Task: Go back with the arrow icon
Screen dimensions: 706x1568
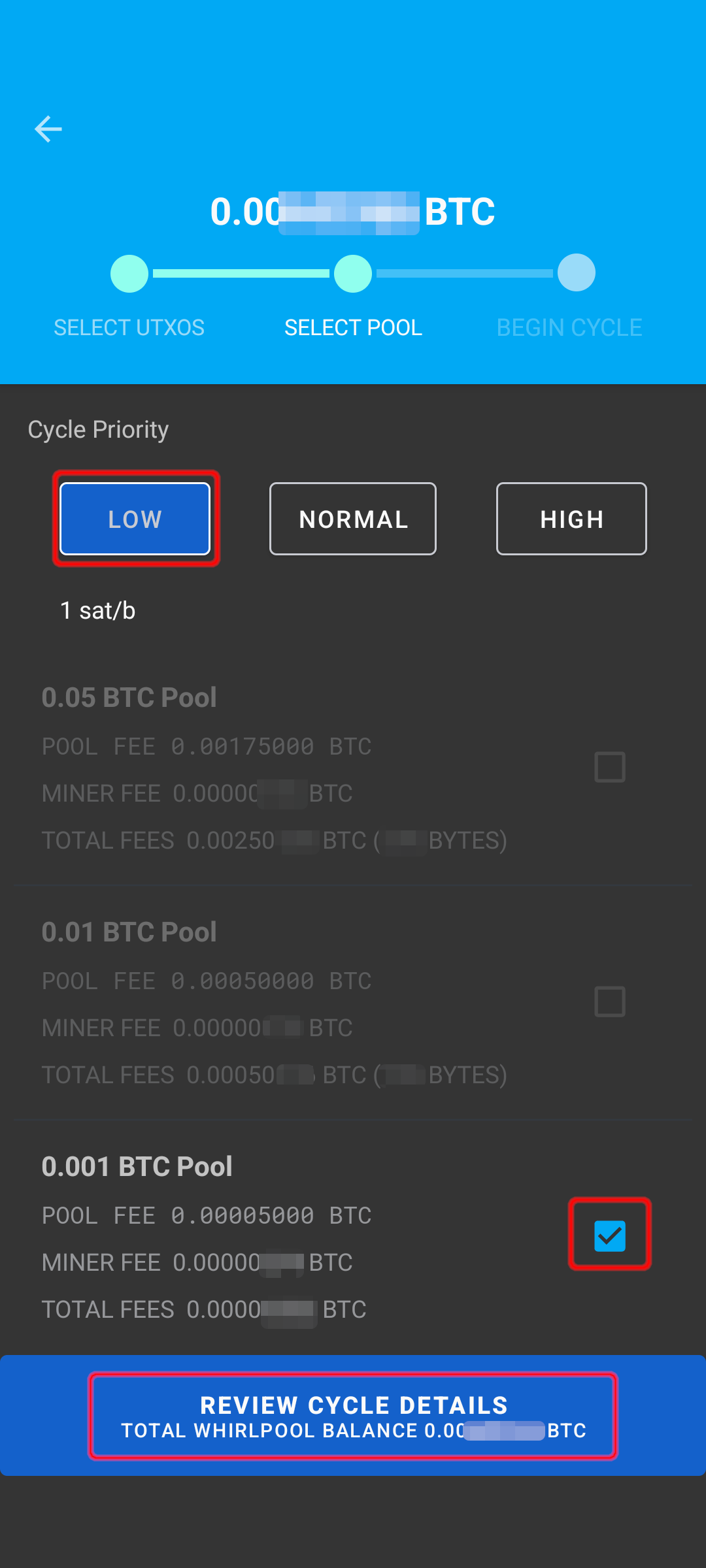Action: tap(48, 129)
